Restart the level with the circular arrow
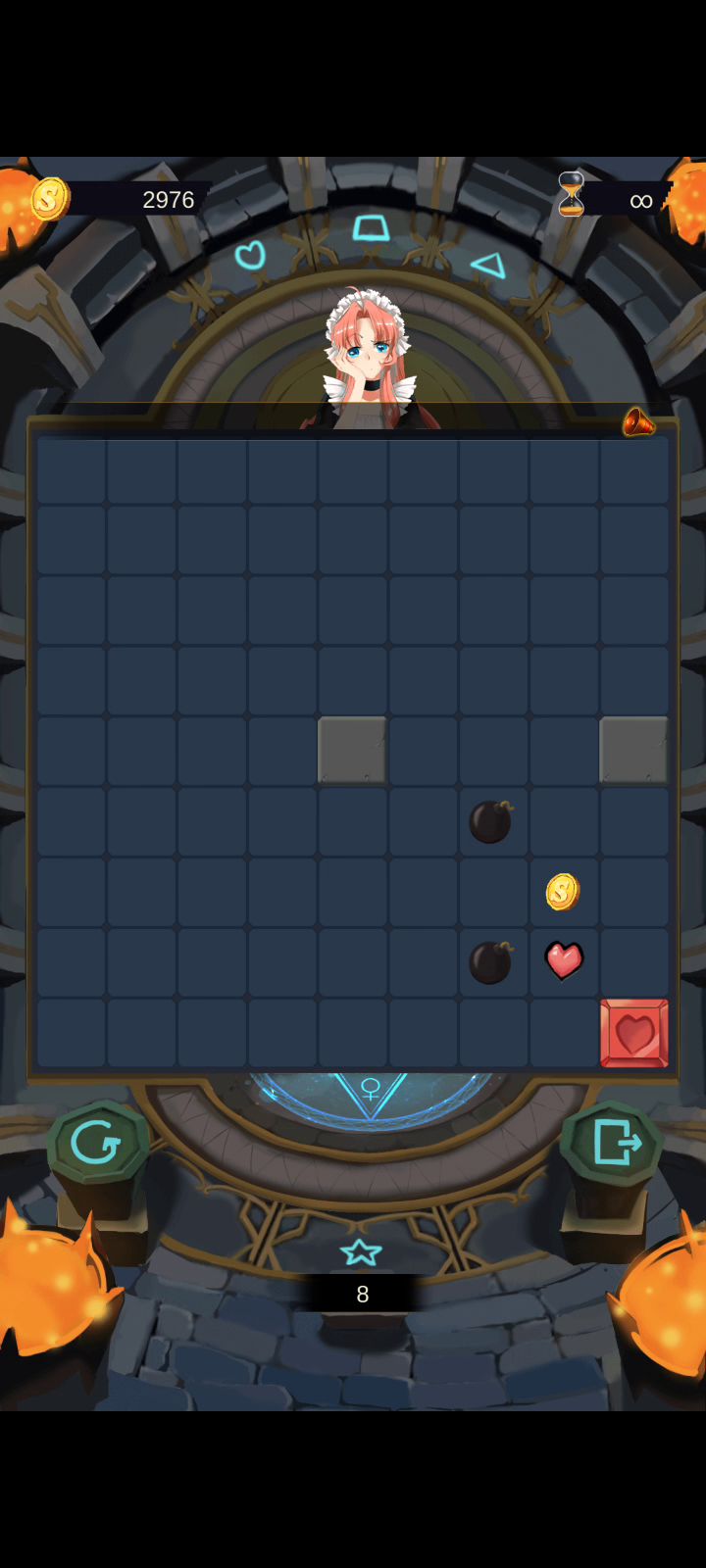 (x=96, y=1144)
